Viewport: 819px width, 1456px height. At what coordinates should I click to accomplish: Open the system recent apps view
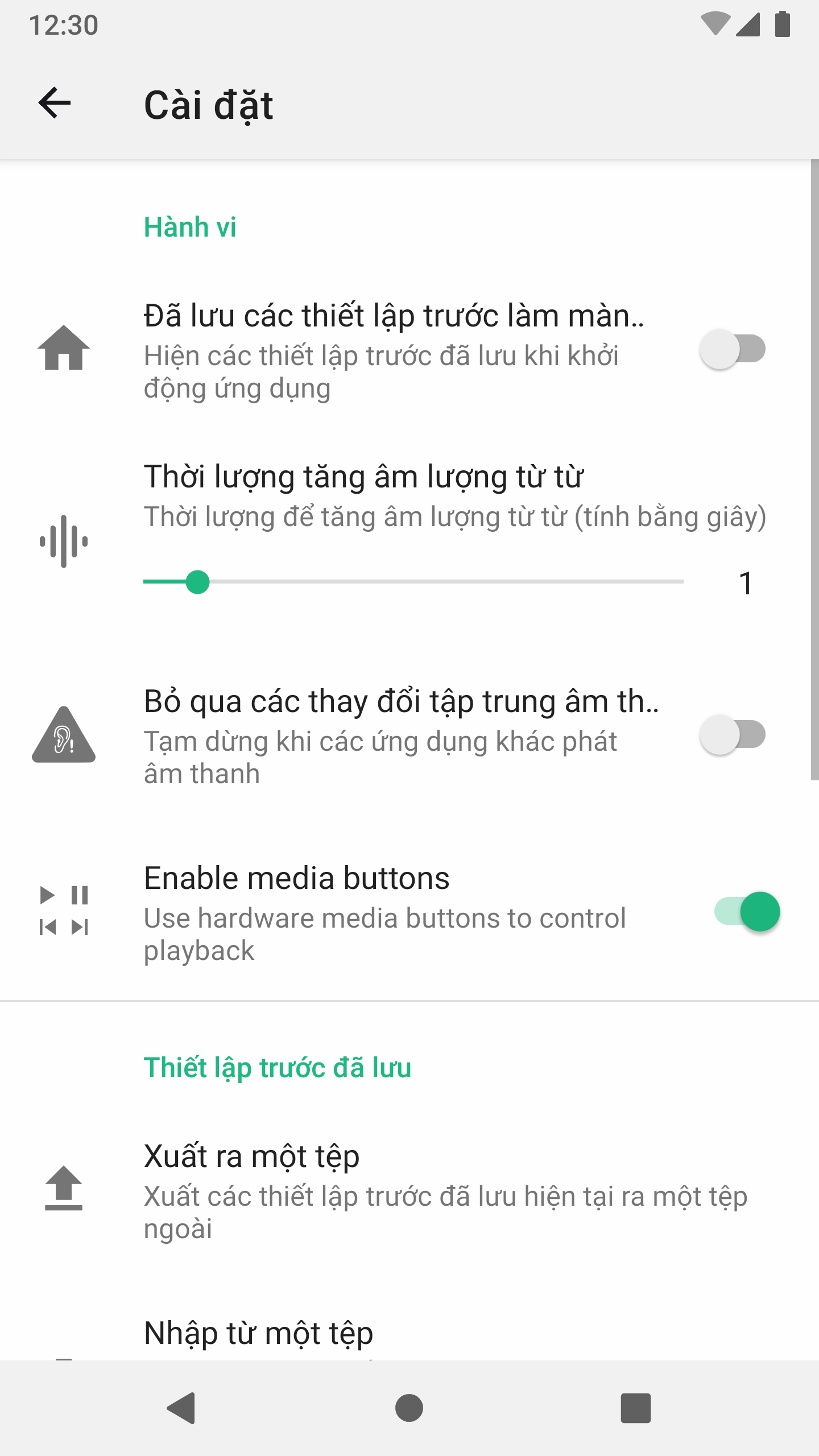(635, 1408)
